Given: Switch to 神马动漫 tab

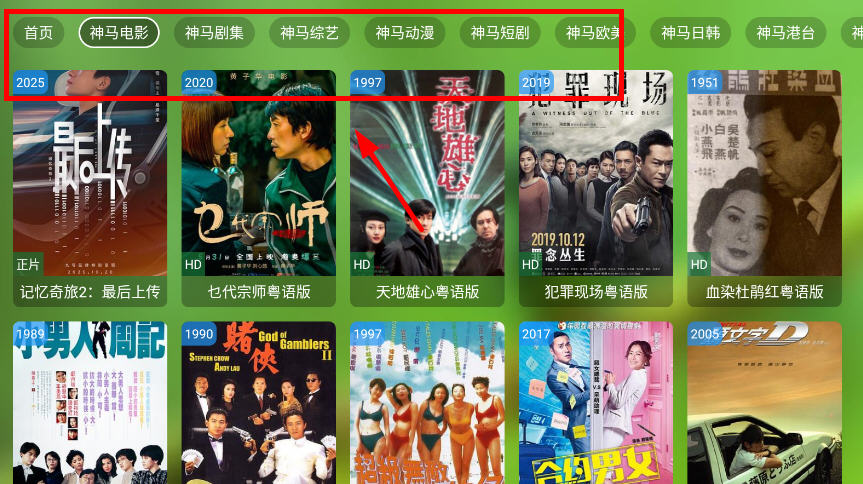Looking at the screenshot, I should pyautogui.click(x=405, y=32).
